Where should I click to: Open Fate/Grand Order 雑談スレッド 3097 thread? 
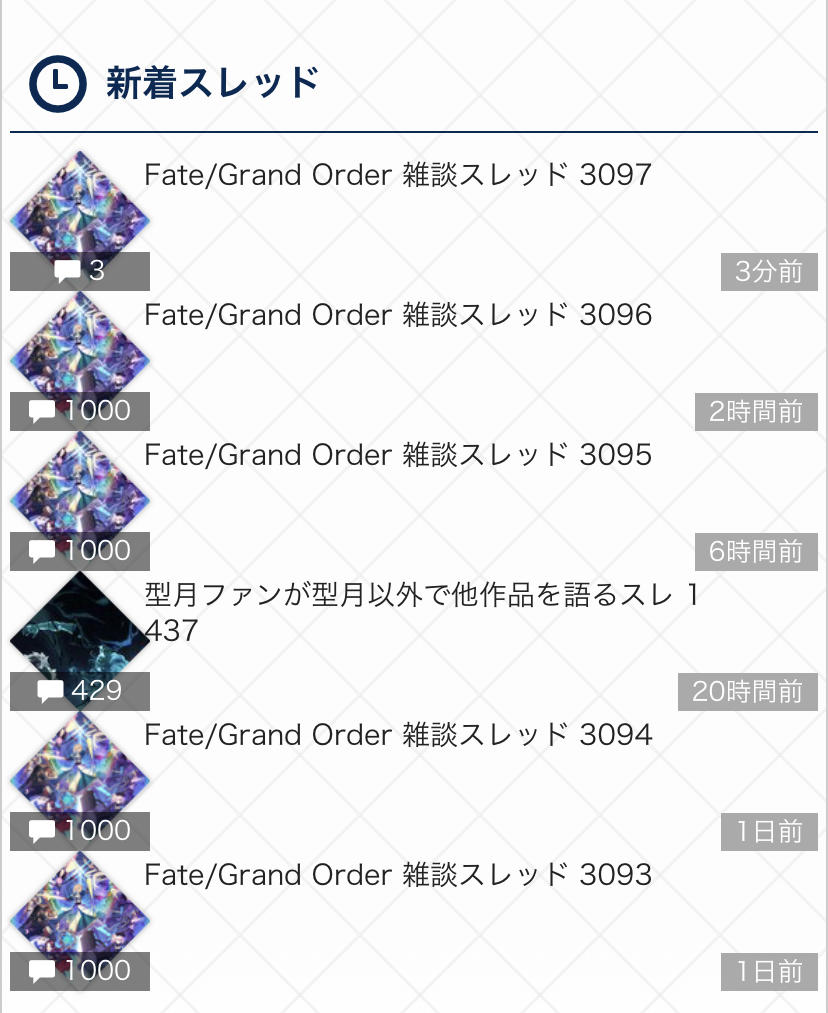point(398,176)
